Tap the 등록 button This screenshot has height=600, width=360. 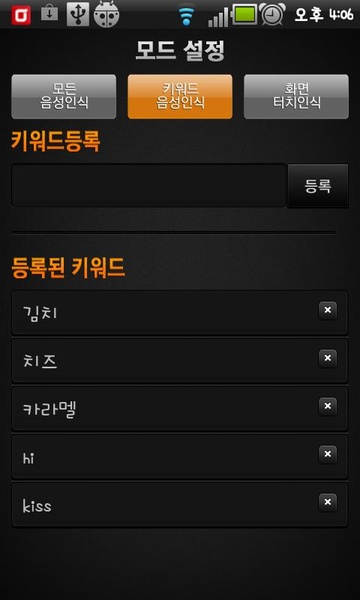point(318,186)
